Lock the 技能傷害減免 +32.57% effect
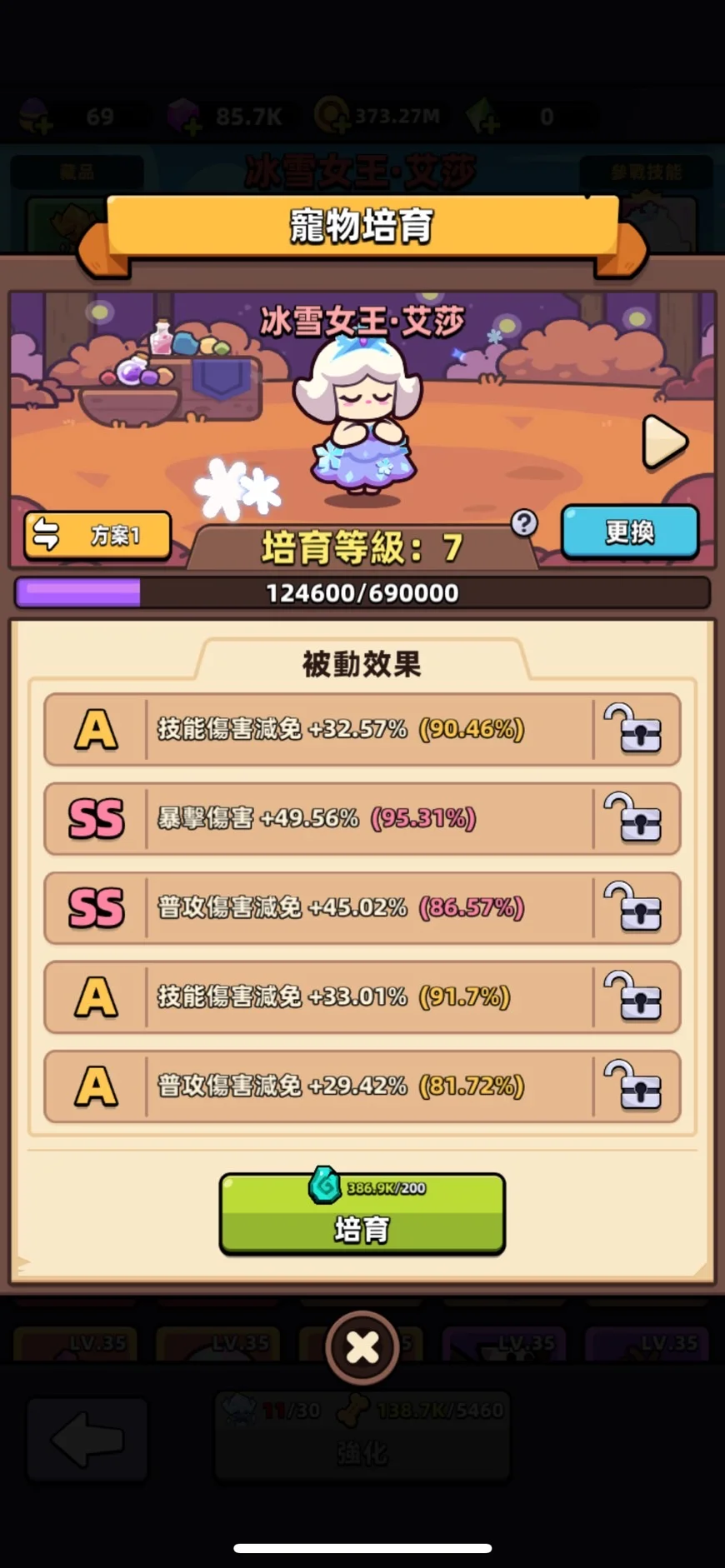Viewport: 725px width, 1568px height. pyautogui.click(x=634, y=730)
